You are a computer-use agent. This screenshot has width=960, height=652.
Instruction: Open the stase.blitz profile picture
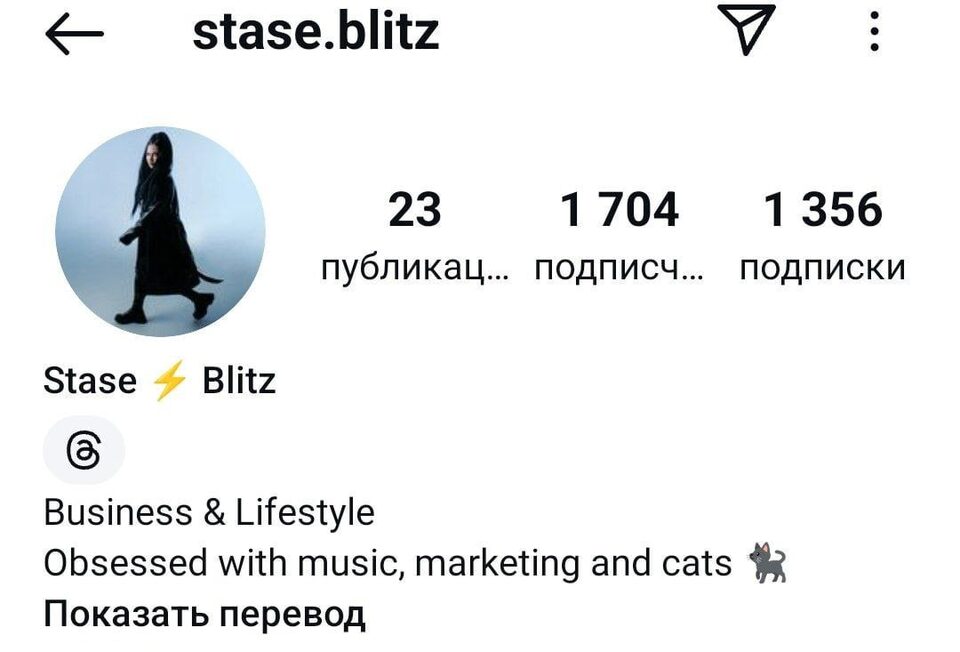160,231
